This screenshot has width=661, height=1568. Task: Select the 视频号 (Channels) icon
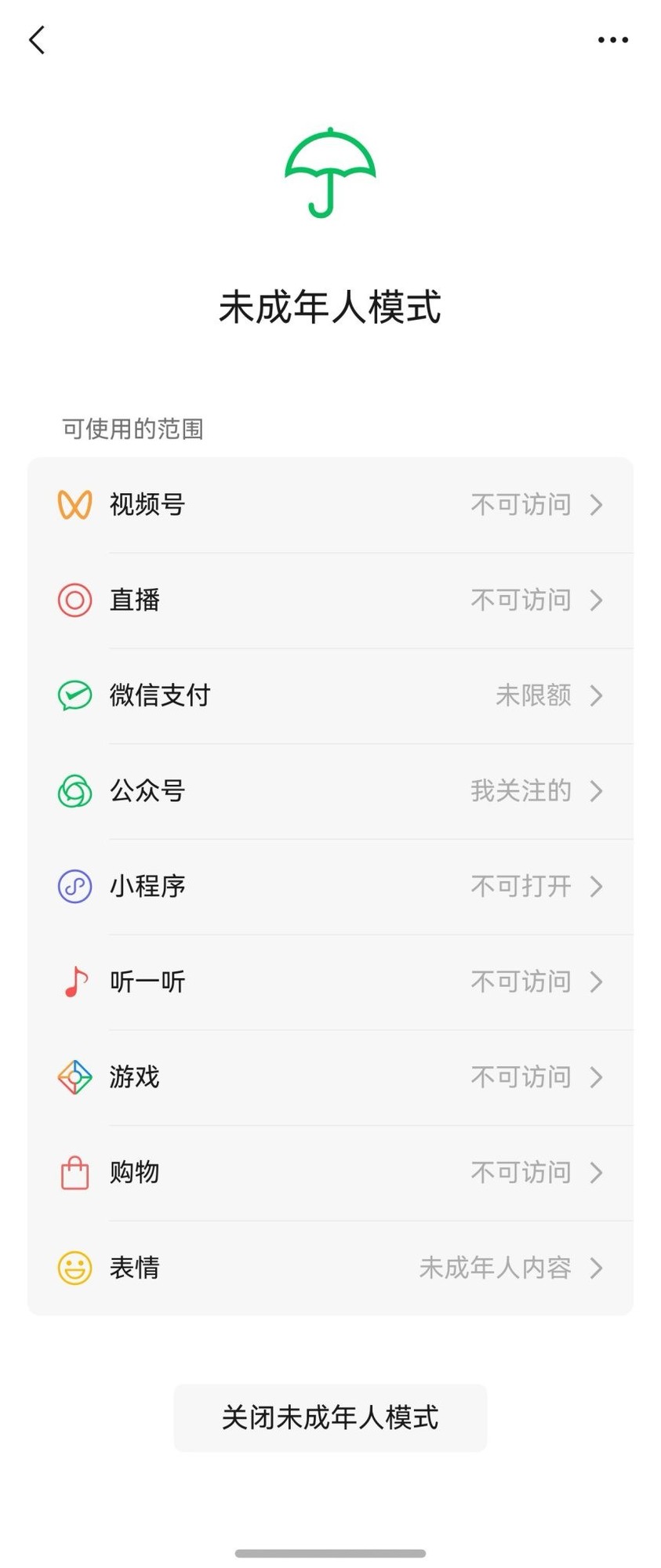click(x=74, y=505)
